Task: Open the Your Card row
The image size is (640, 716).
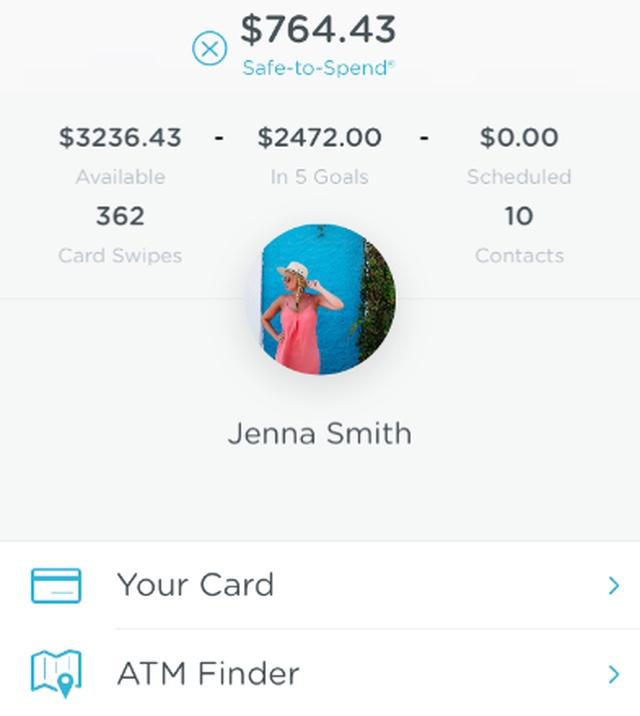Action: [x=320, y=585]
